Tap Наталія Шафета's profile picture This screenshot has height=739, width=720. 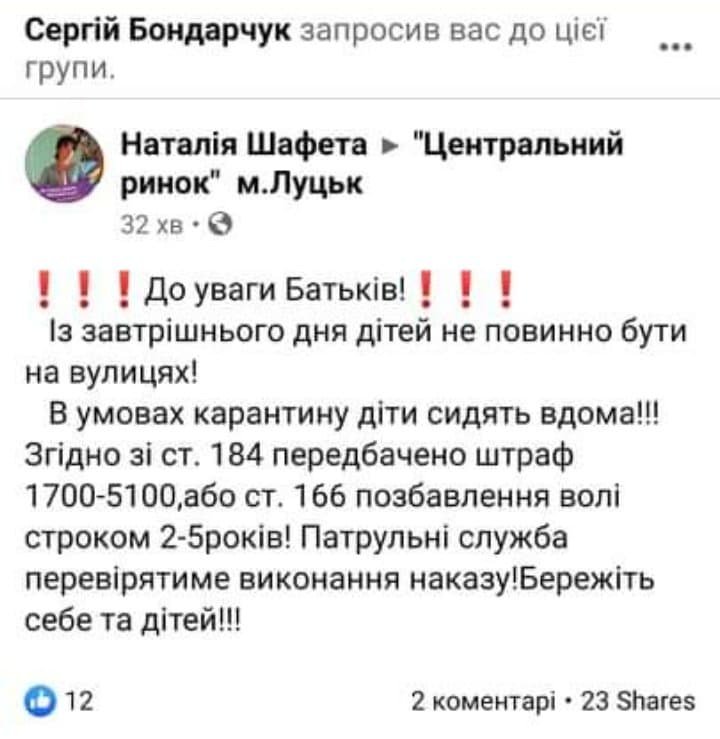click(64, 164)
